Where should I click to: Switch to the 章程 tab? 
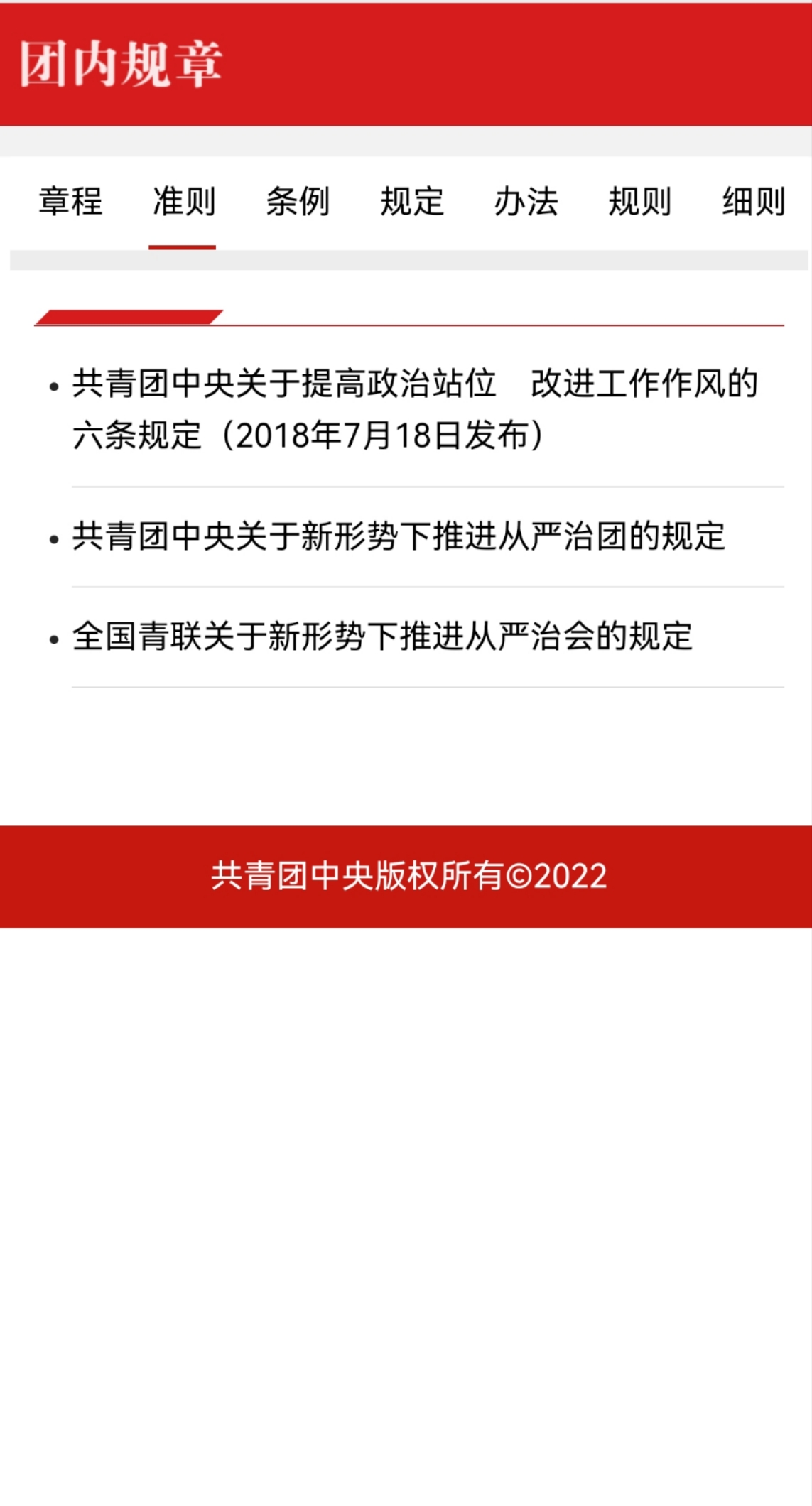pos(70,202)
